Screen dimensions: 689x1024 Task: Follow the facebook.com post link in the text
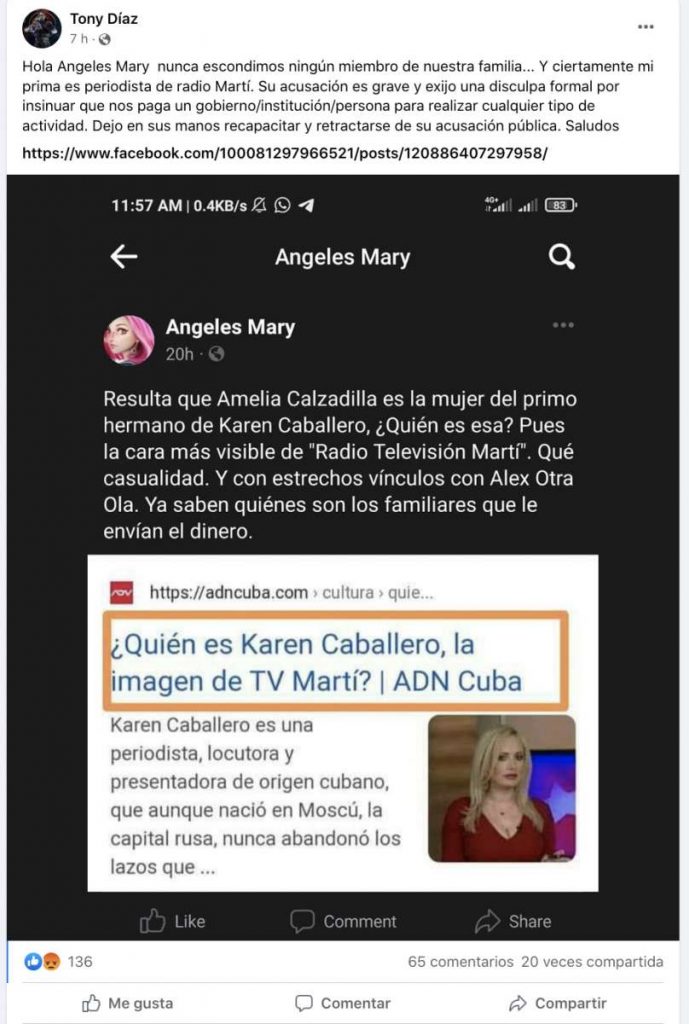[x=284, y=154]
